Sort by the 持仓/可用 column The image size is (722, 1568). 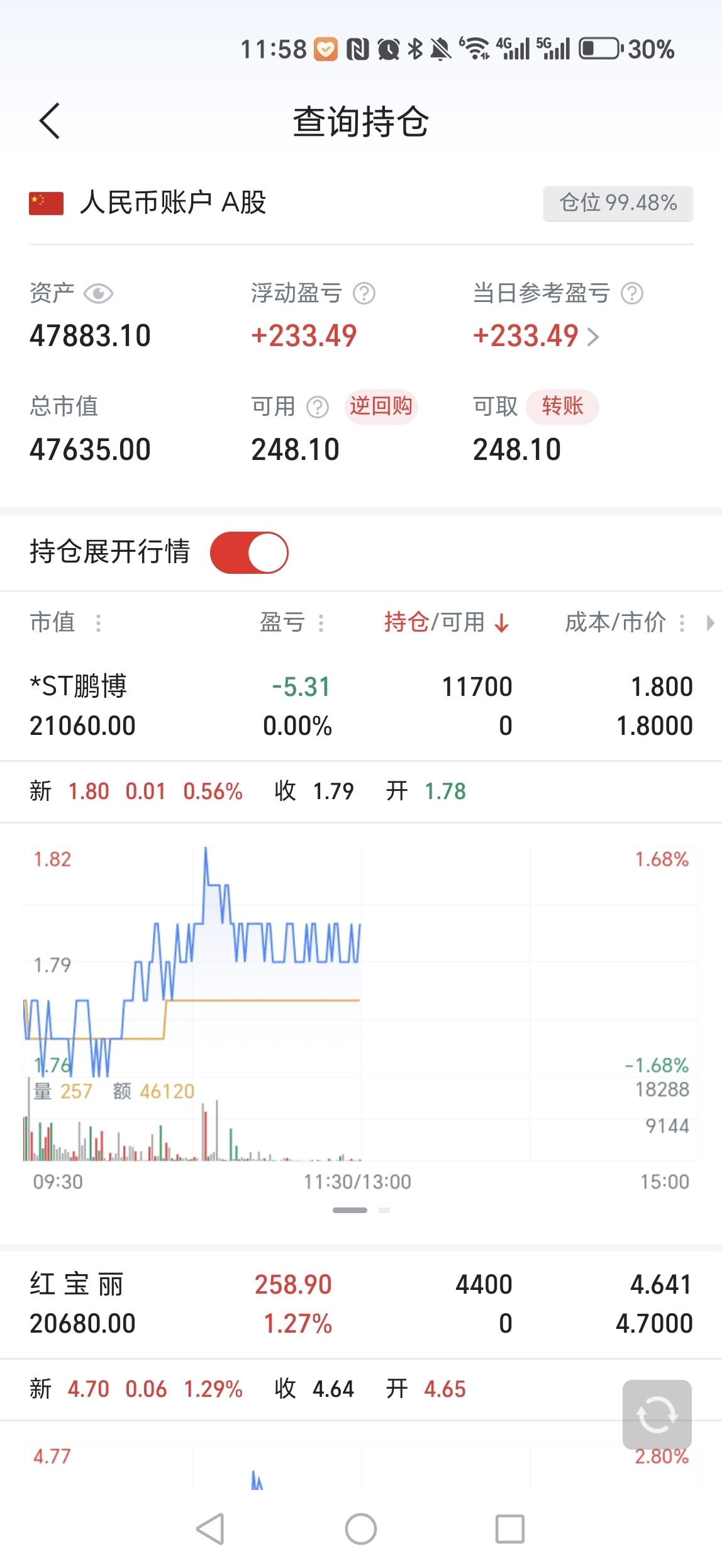coord(447,622)
